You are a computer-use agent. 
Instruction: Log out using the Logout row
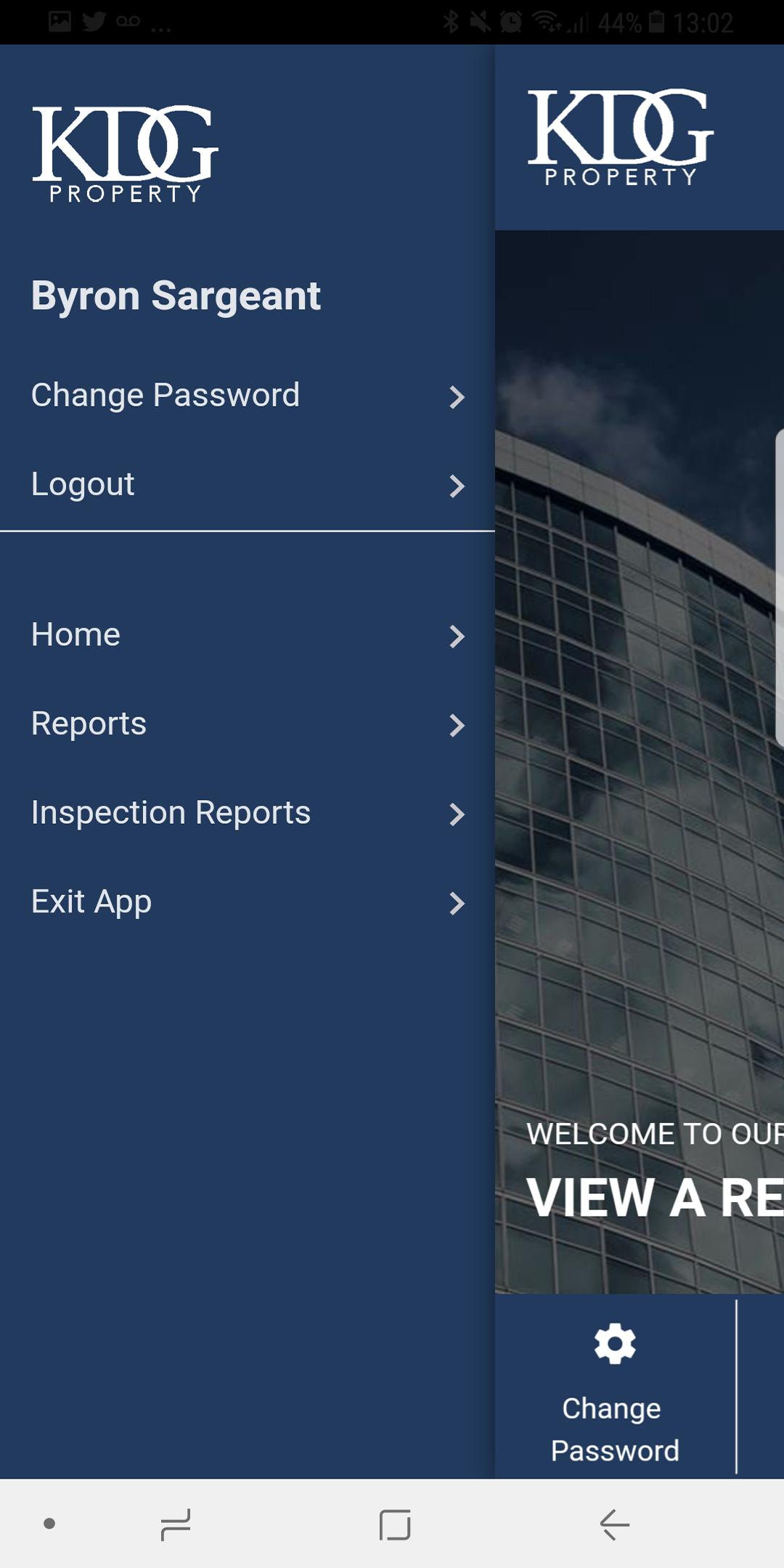[x=247, y=484]
